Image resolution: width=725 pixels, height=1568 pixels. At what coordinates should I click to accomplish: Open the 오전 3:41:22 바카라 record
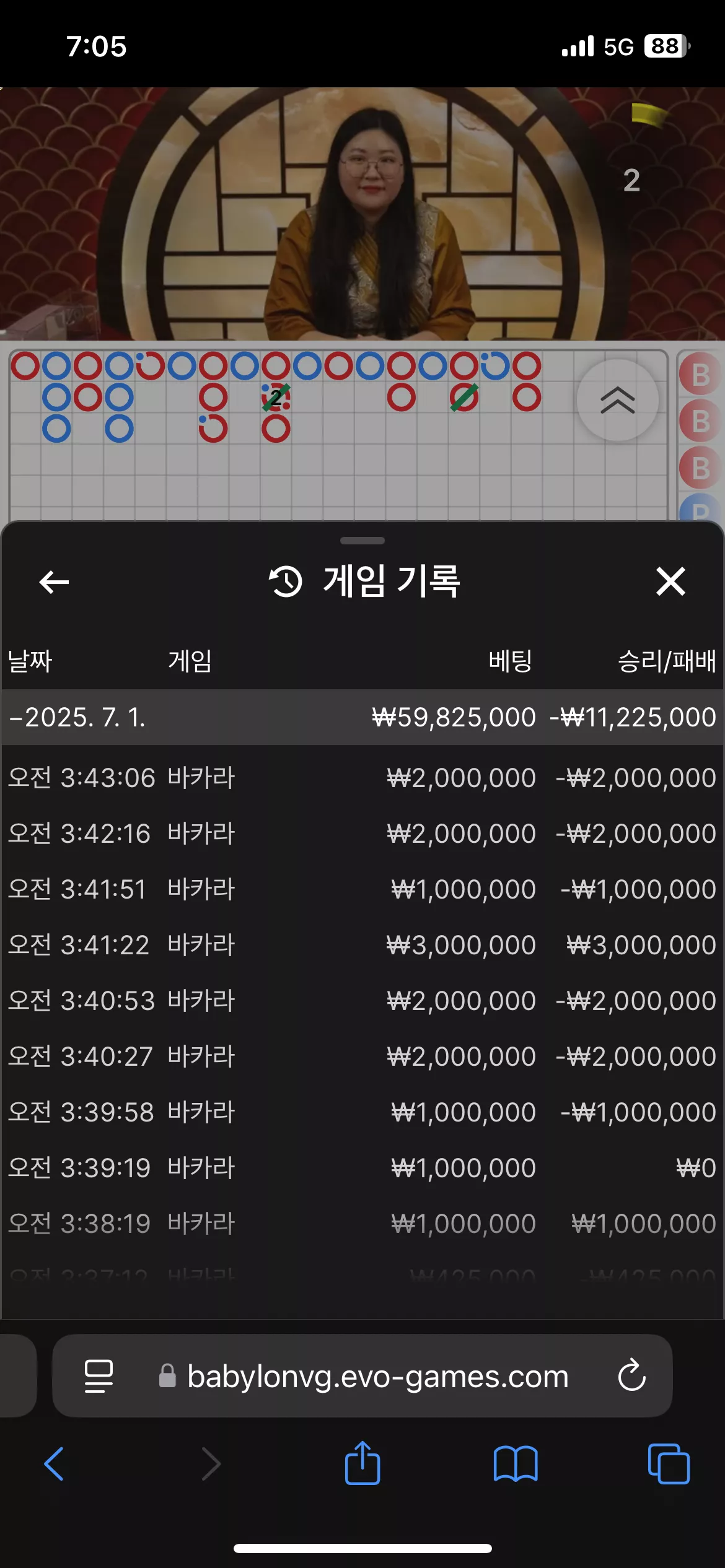coord(362,945)
